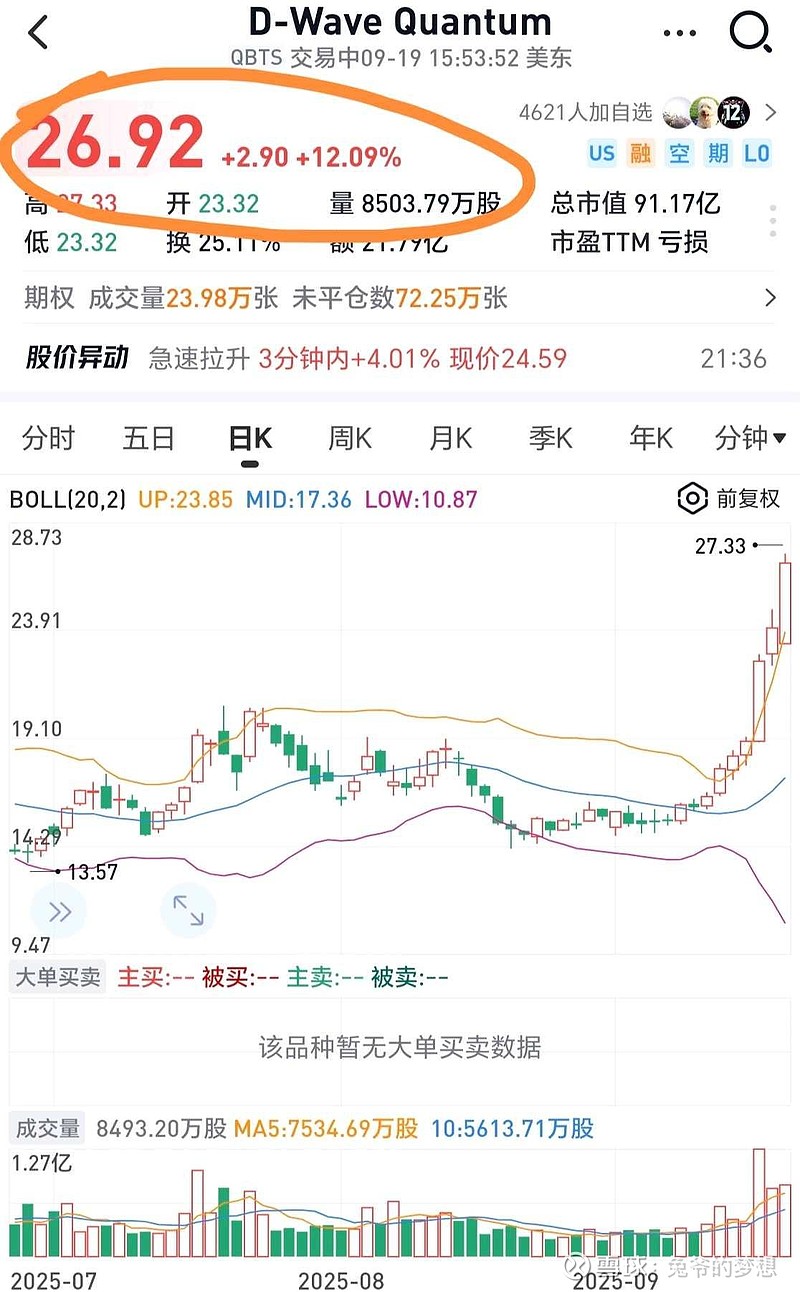Open the 期权 options row
The width and height of the screenshot is (800, 1292).
click(400, 297)
